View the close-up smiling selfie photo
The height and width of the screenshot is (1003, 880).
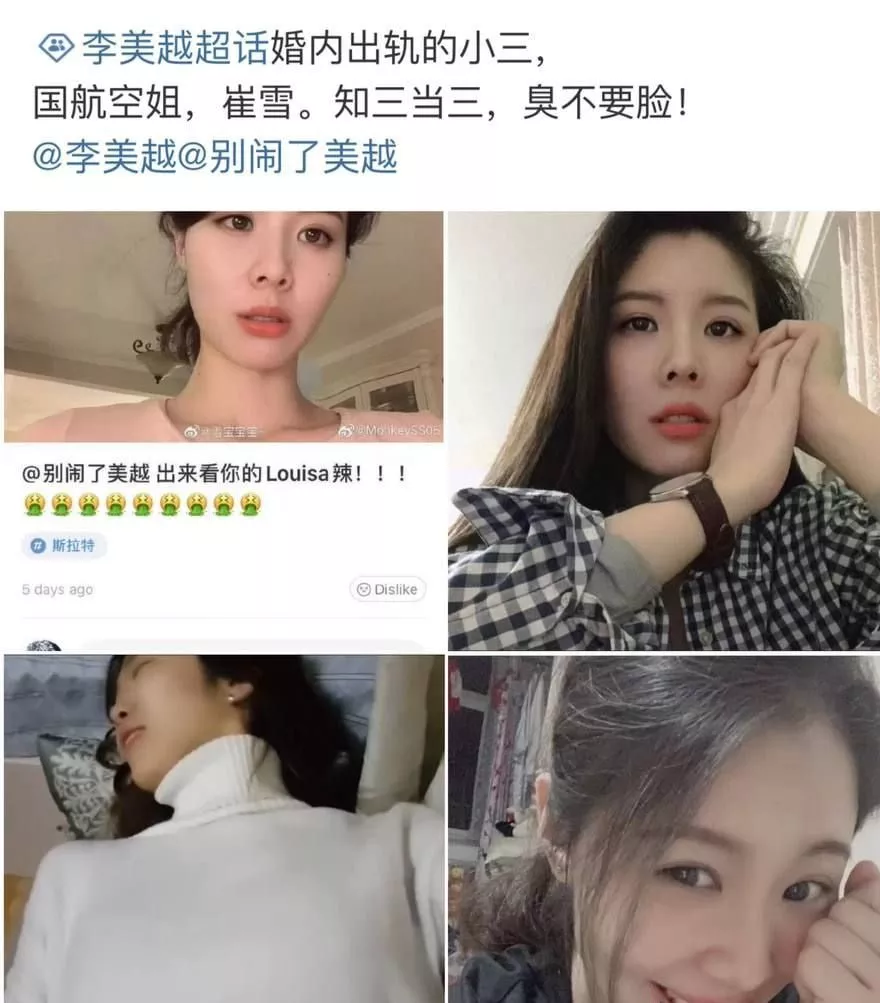click(x=664, y=828)
